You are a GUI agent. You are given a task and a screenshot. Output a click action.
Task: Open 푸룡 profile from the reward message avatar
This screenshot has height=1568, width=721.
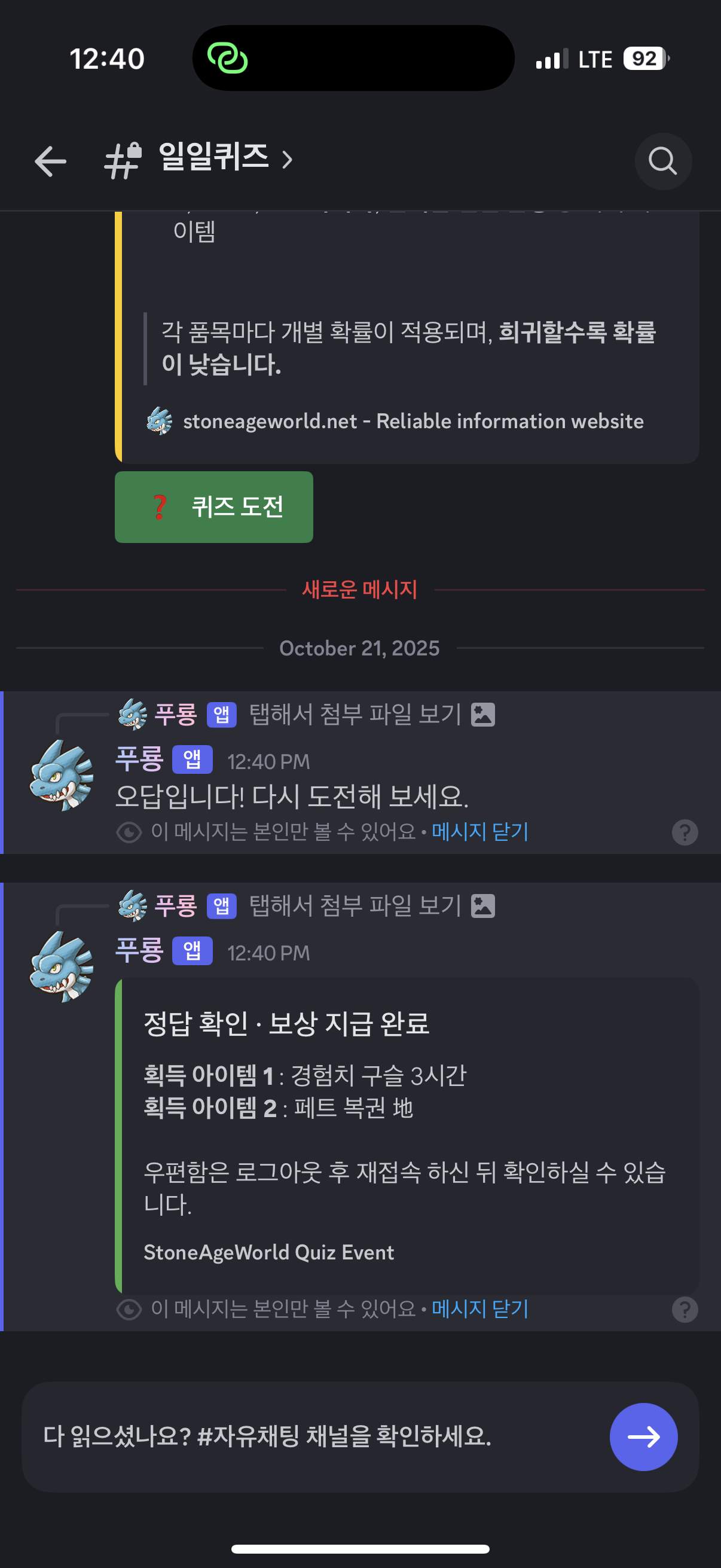click(62, 966)
